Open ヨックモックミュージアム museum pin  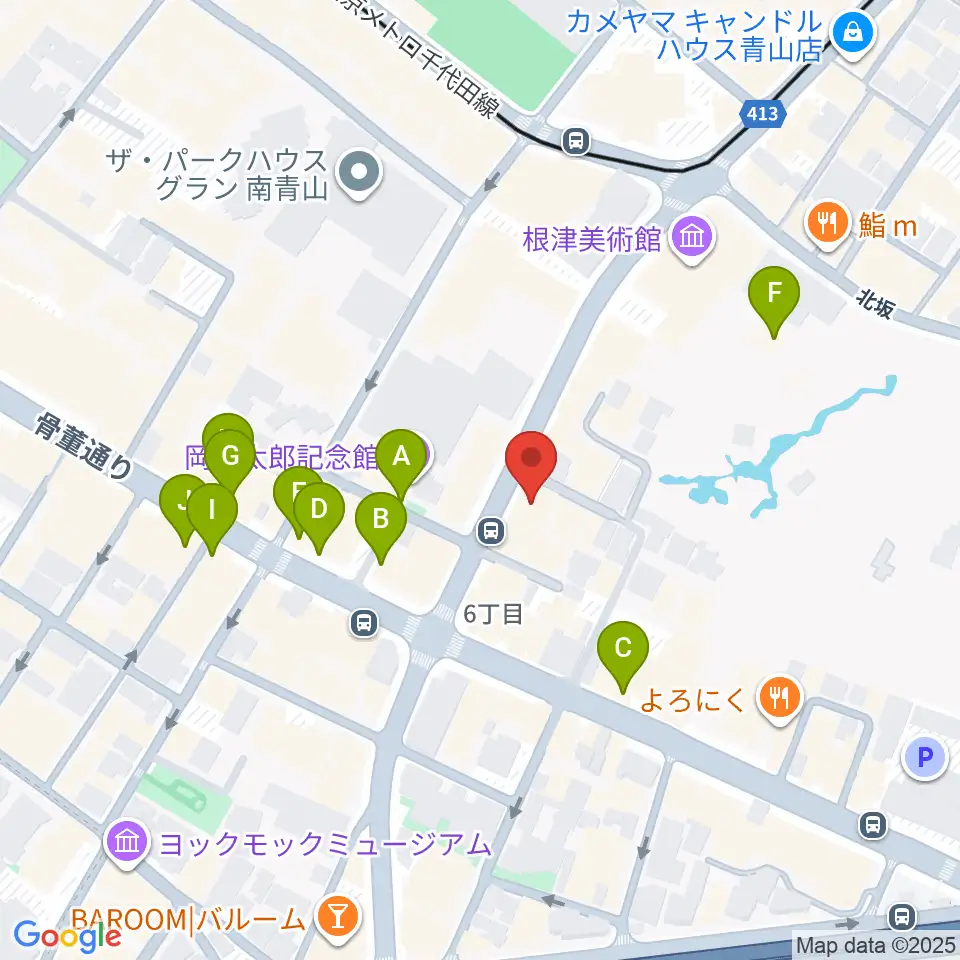click(127, 842)
